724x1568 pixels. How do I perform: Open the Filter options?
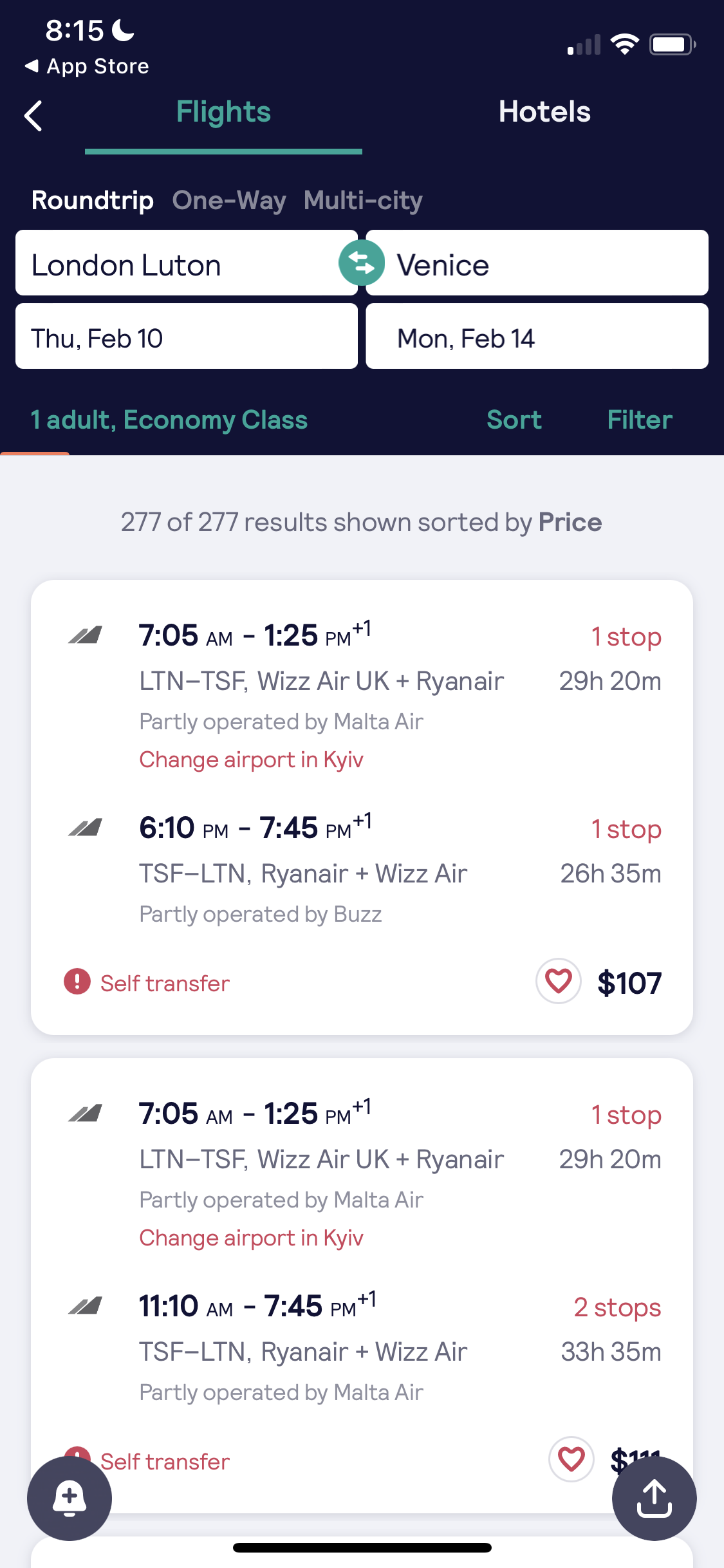pos(639,419)
